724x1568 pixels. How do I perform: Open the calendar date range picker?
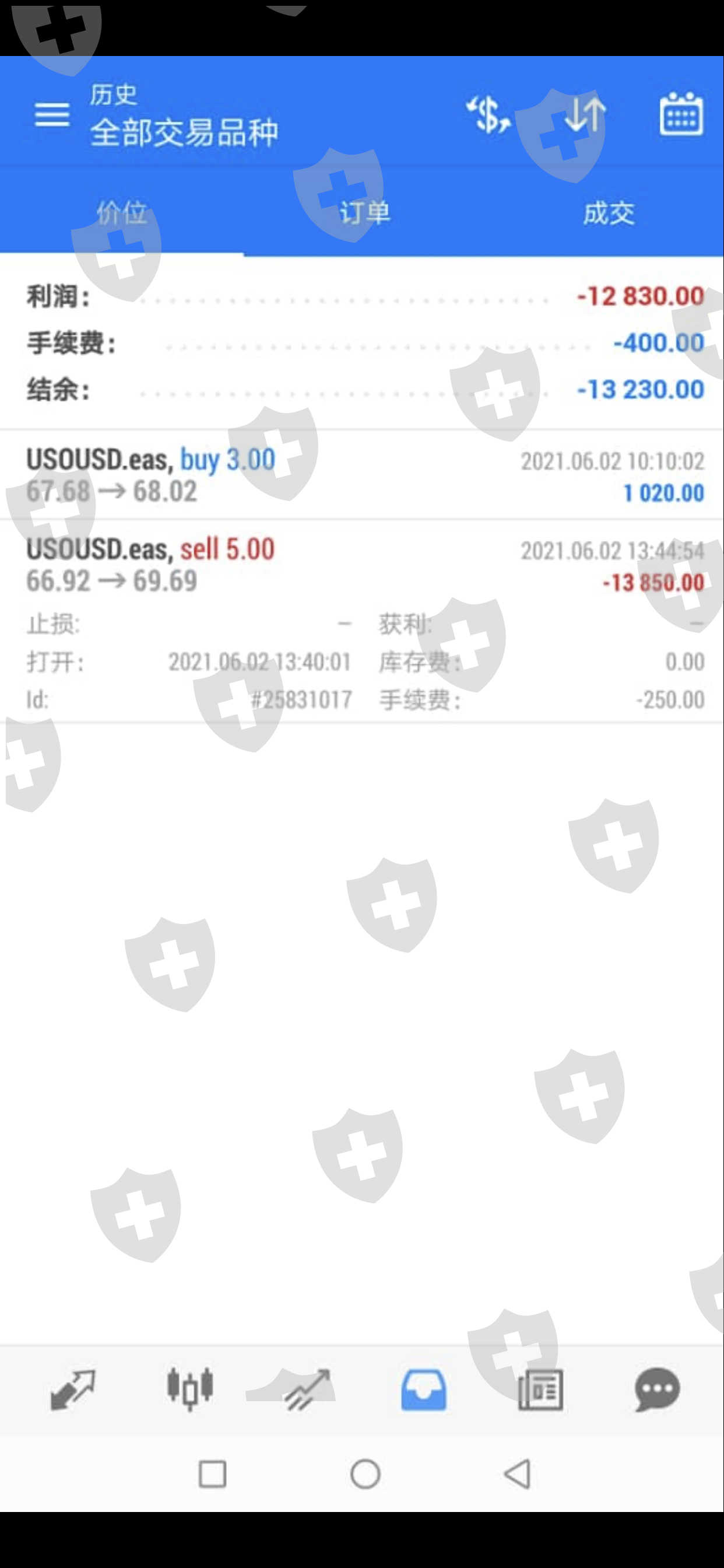[x=681, y=114]
